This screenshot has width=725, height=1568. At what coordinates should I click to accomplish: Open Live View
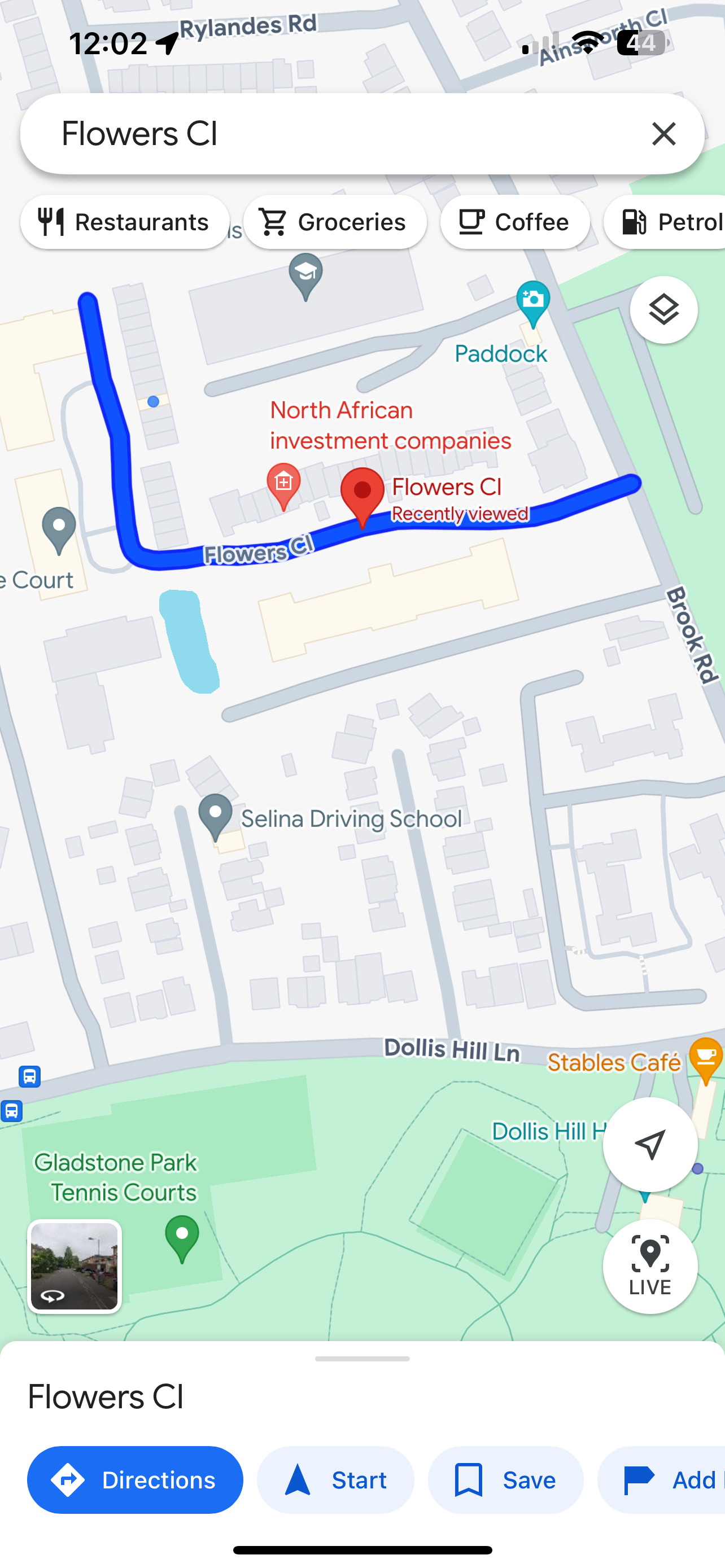649,1266
